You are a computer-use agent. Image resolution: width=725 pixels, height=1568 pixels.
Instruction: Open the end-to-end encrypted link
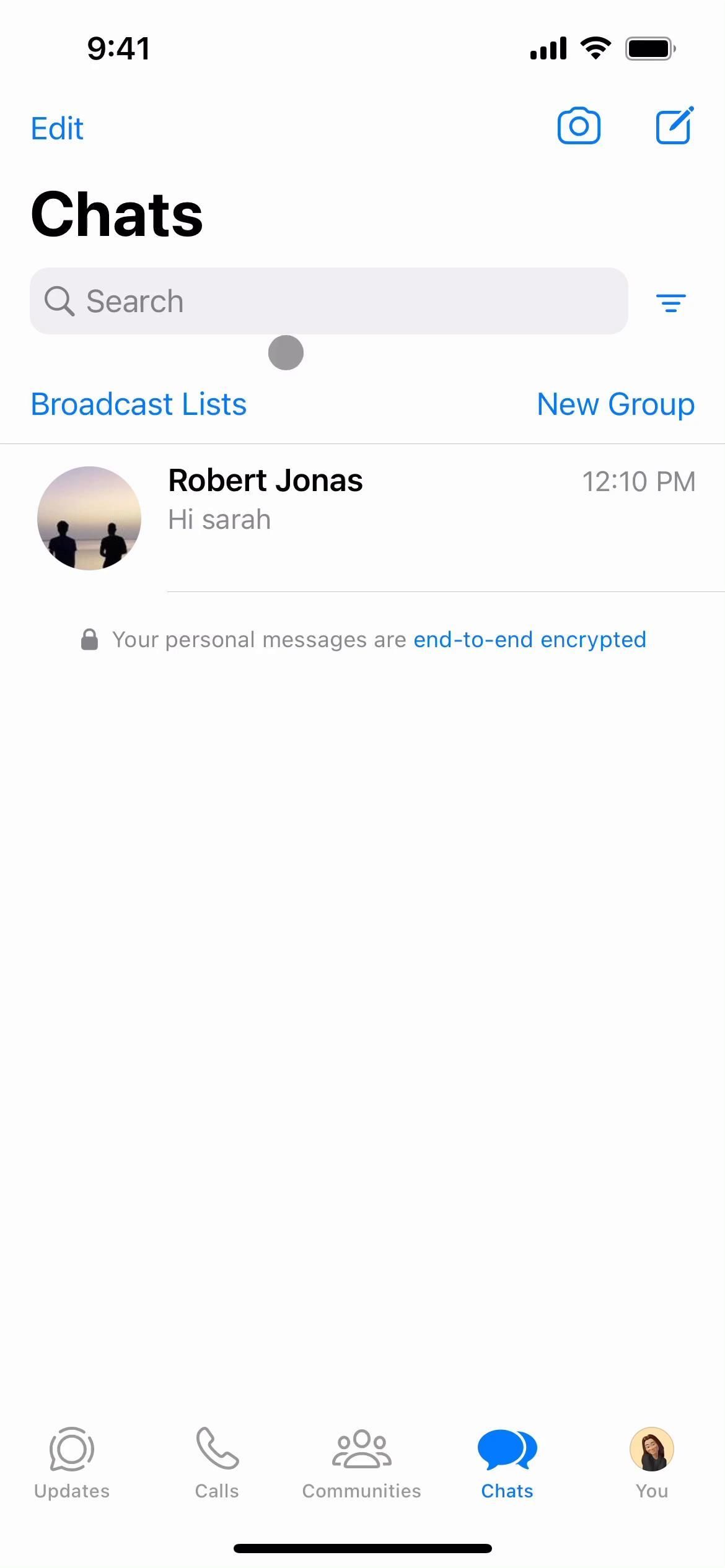pos(530,640)
